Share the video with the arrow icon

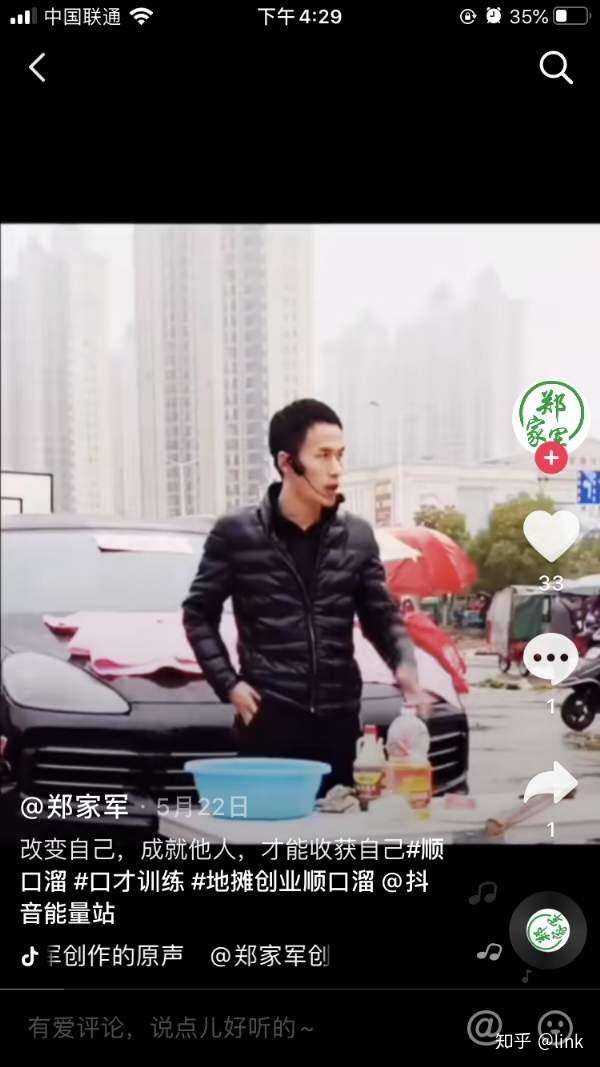click(x=551, y=783)
